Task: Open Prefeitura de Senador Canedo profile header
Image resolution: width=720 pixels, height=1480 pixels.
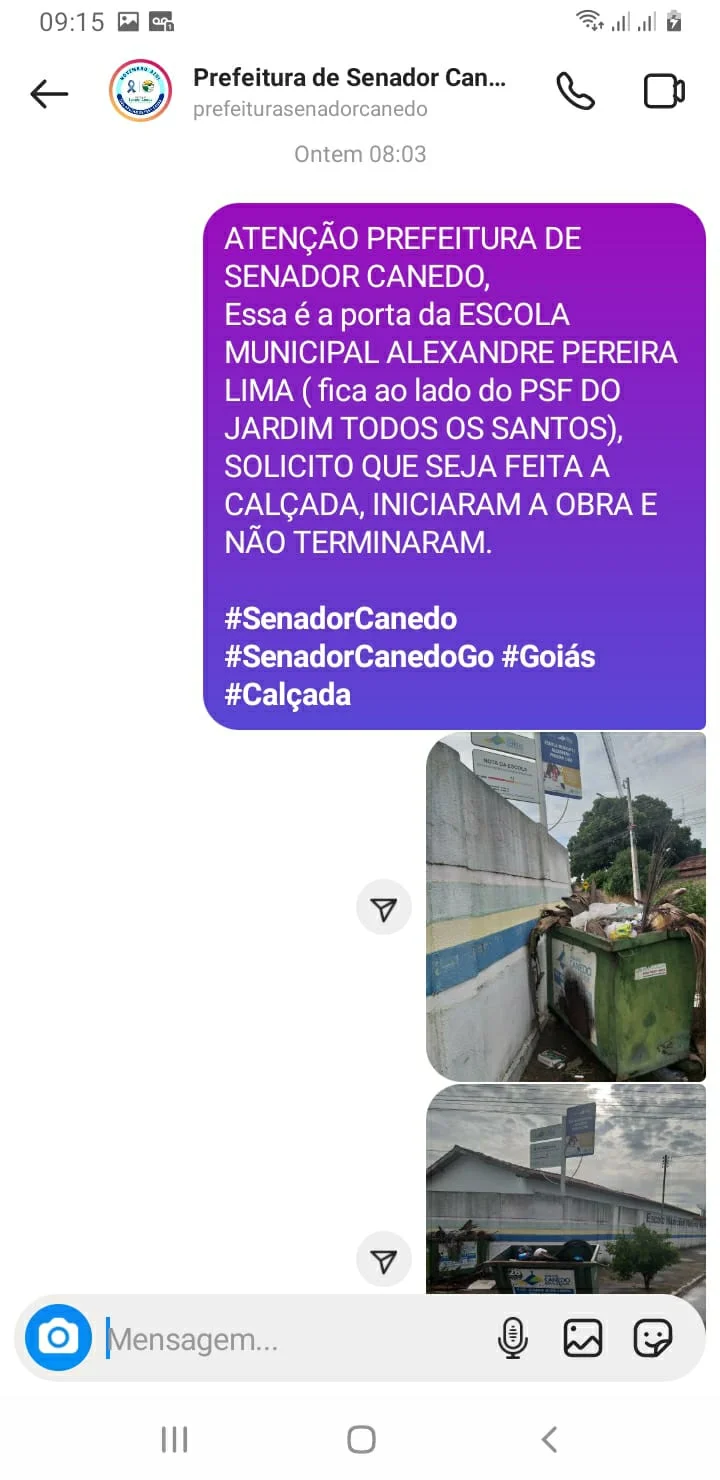Action: click(x=349, y=92)
